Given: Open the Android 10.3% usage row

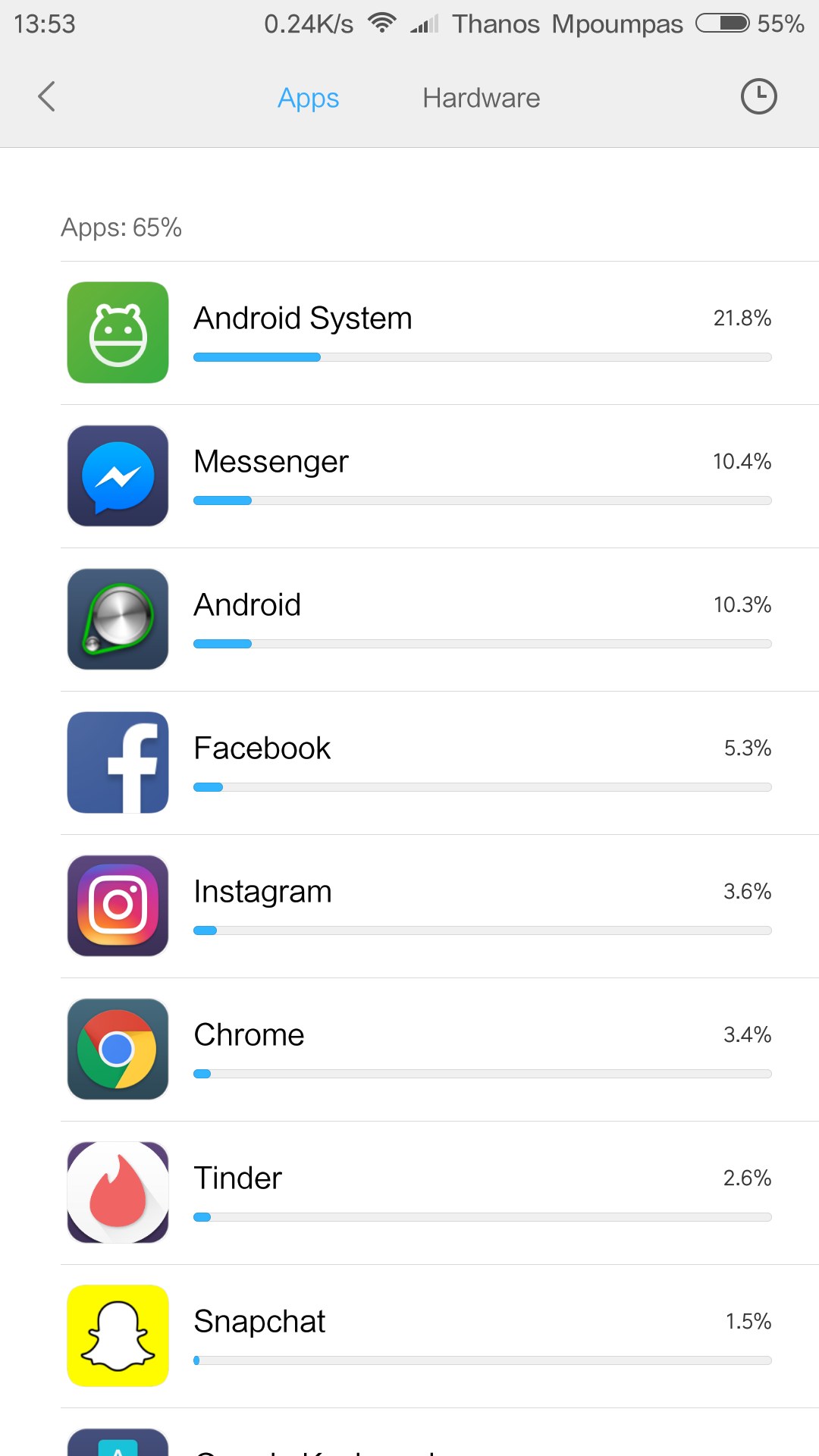Looking at the screenshot, I should pyautogui.click(x=440, y=619).
